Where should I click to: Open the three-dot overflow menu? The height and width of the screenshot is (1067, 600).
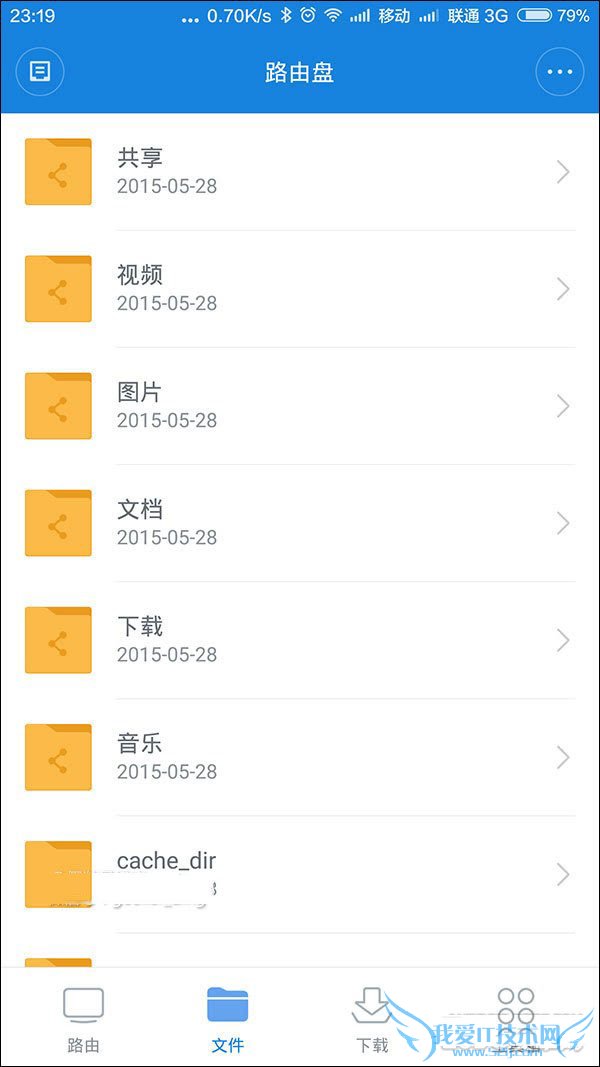[559, 72]
